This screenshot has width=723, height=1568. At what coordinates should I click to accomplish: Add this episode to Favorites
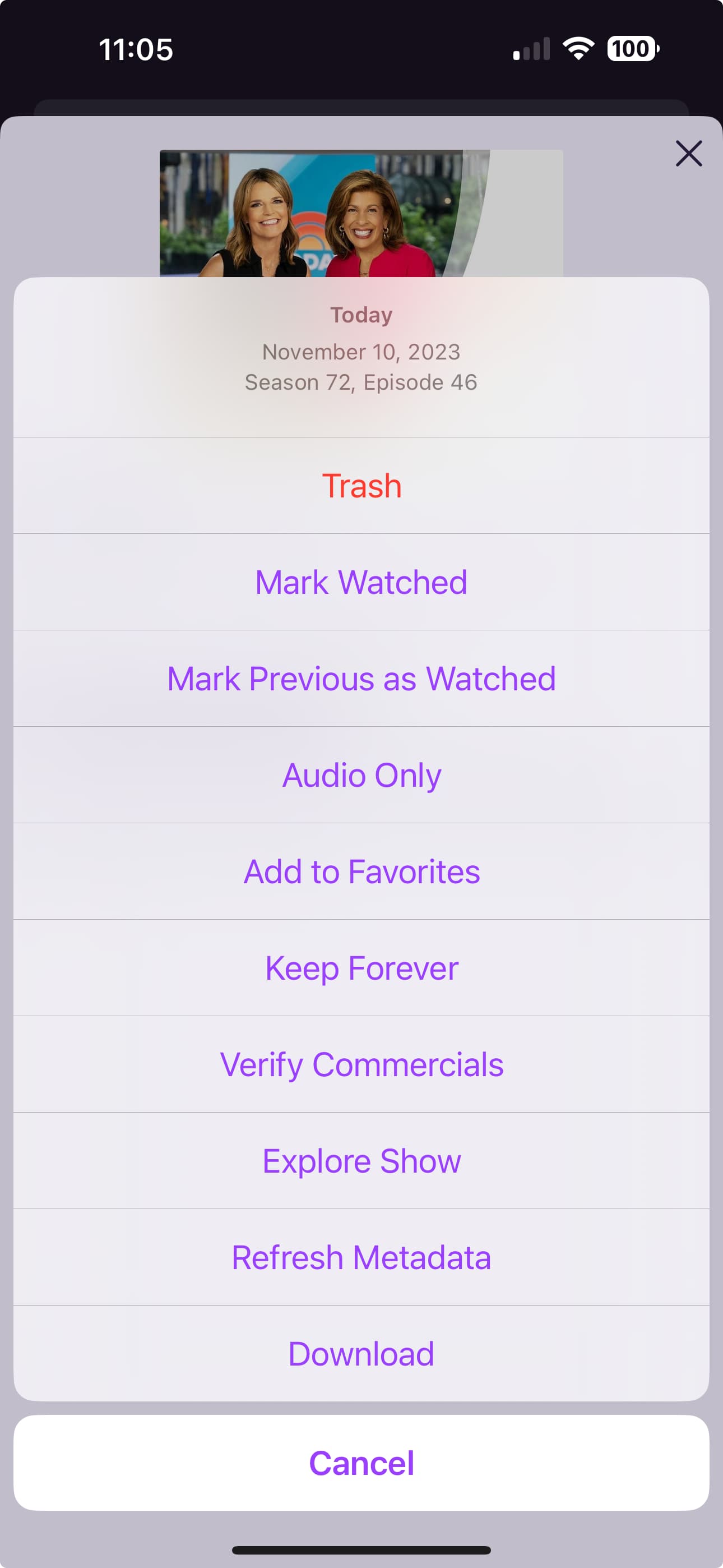tap(361, 871)
